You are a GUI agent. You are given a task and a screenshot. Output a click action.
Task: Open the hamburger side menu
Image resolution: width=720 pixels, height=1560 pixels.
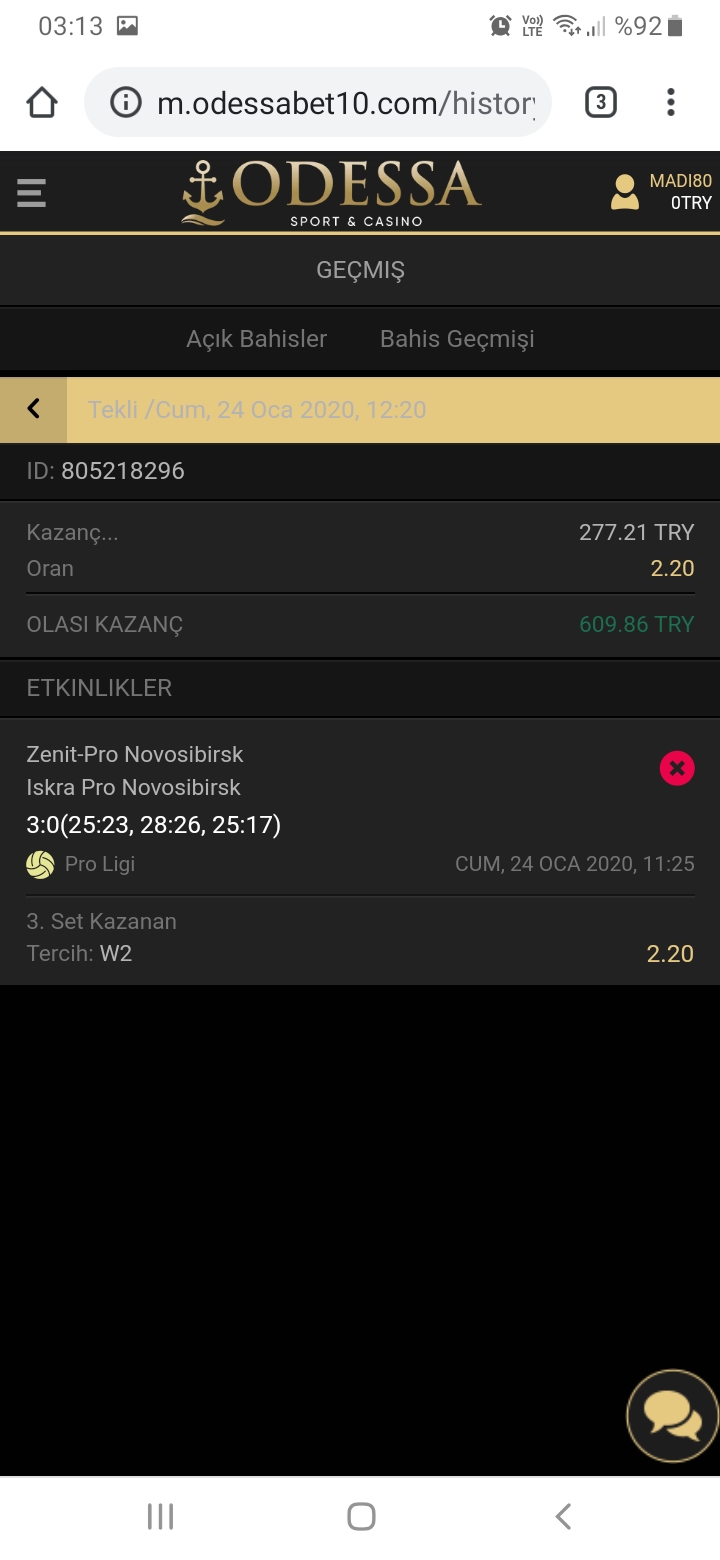31,192
